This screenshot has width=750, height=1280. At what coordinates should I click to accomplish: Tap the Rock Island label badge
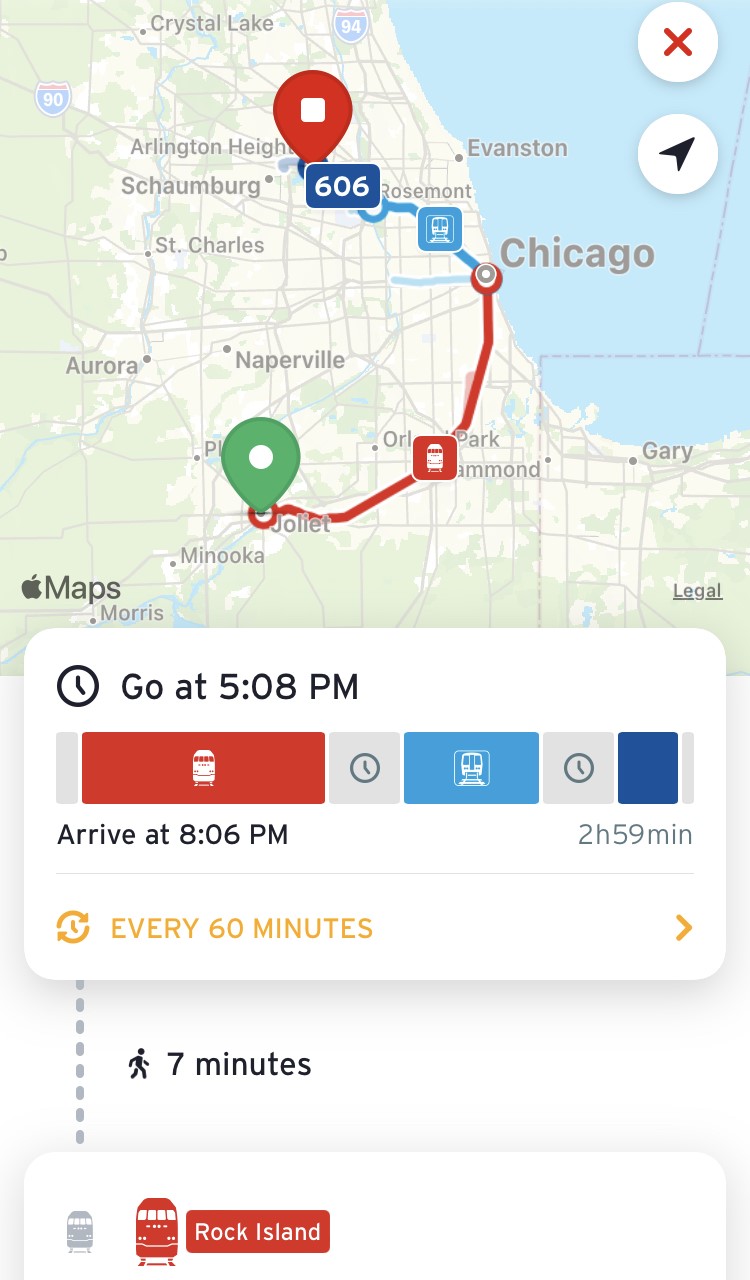click(257, 1231)
